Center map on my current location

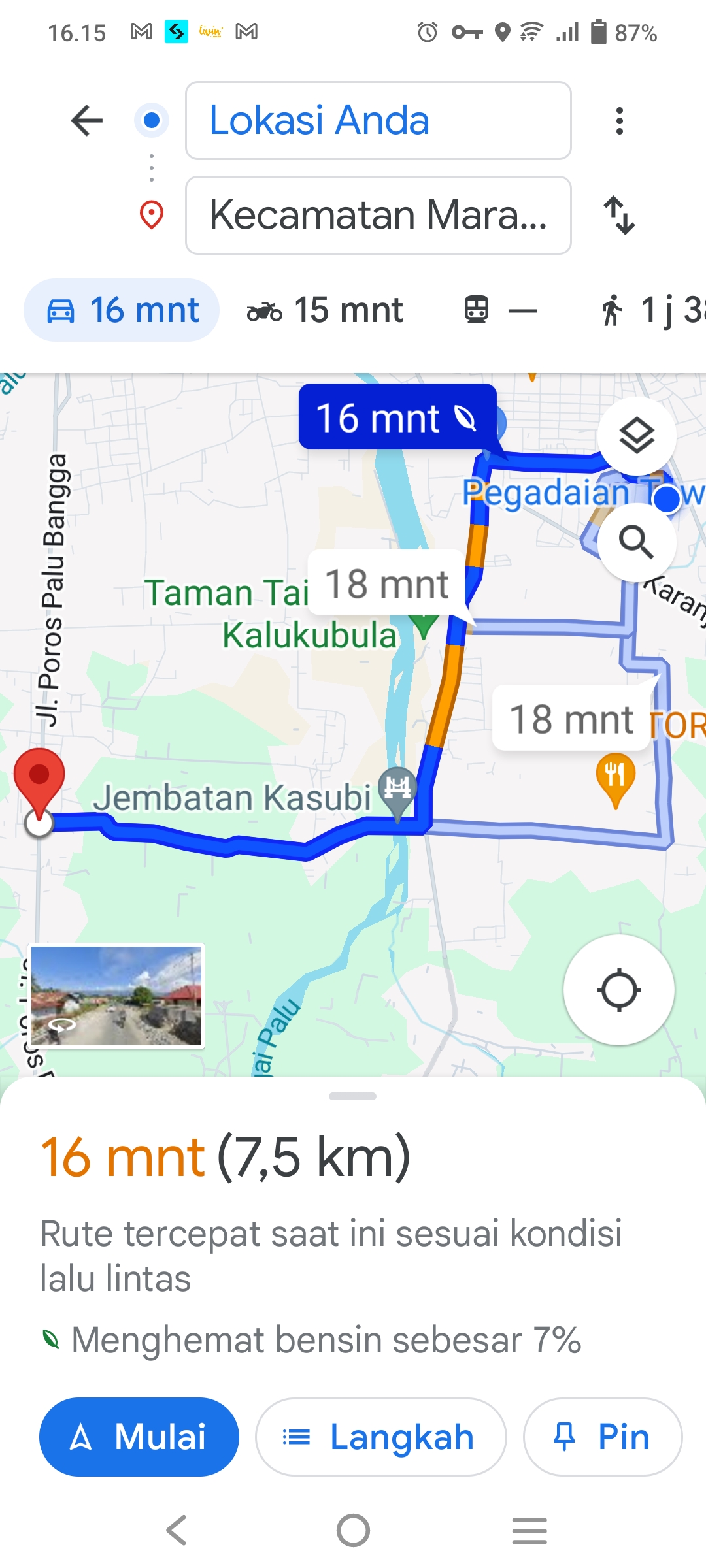pos(619,990)
